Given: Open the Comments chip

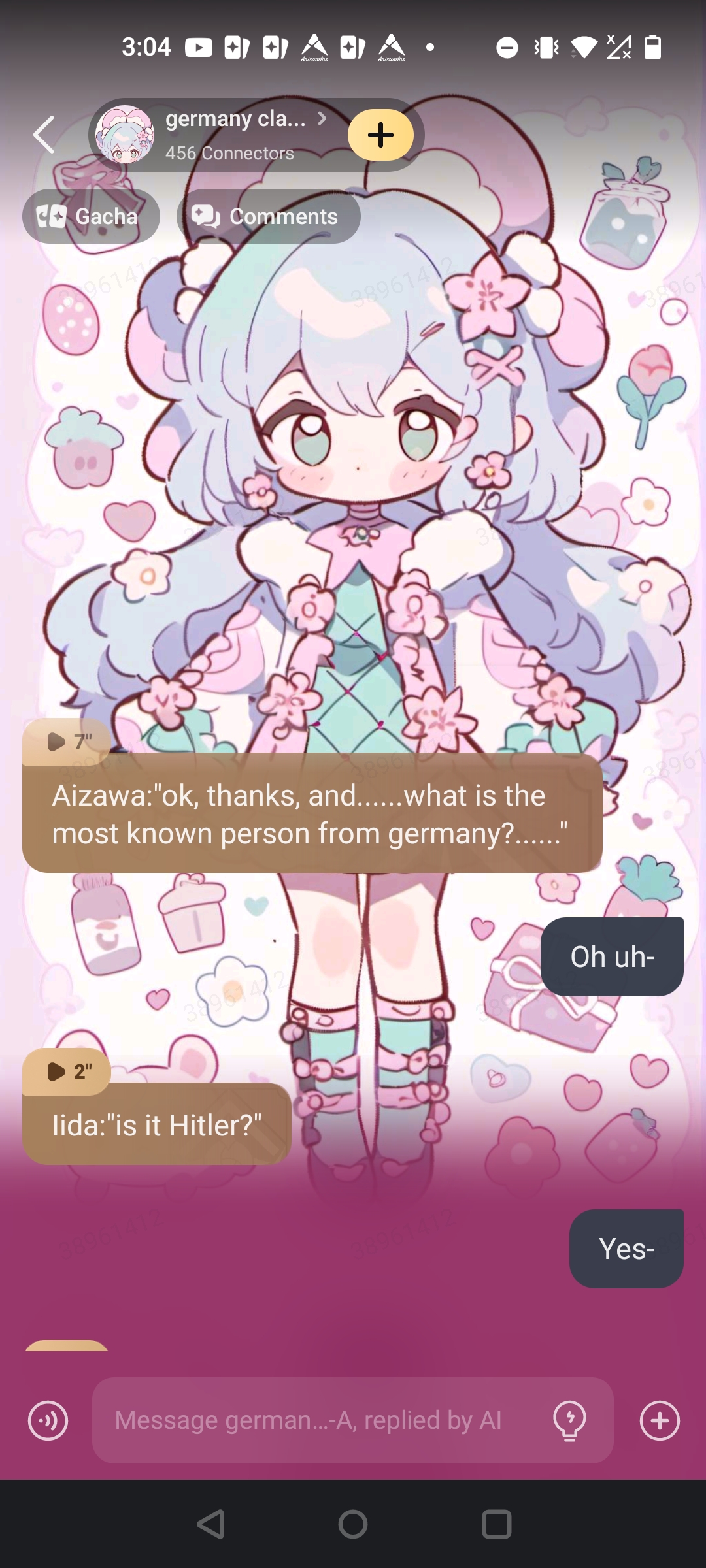Looking at the screenshot, I should click(268, 216).
